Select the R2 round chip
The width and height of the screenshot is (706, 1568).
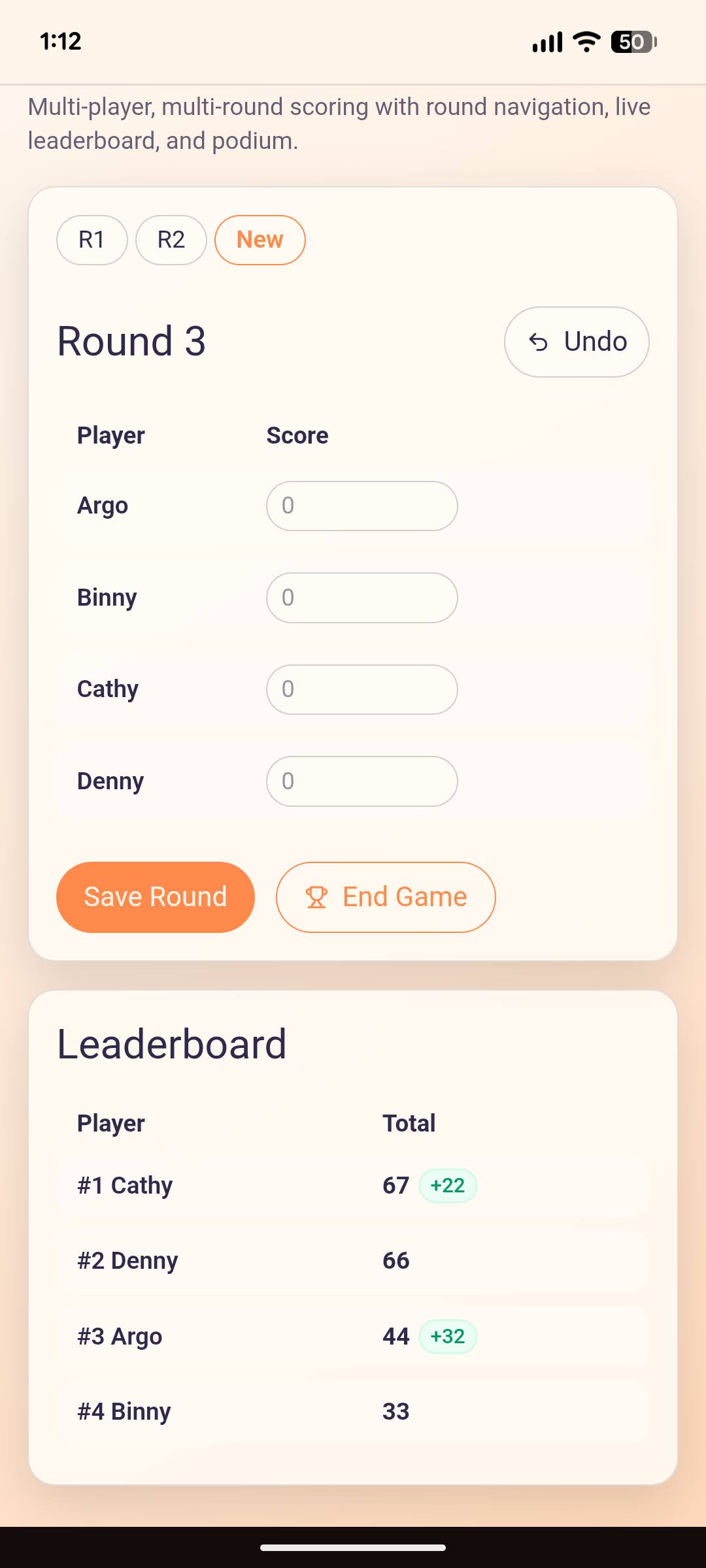pos(171,240)
